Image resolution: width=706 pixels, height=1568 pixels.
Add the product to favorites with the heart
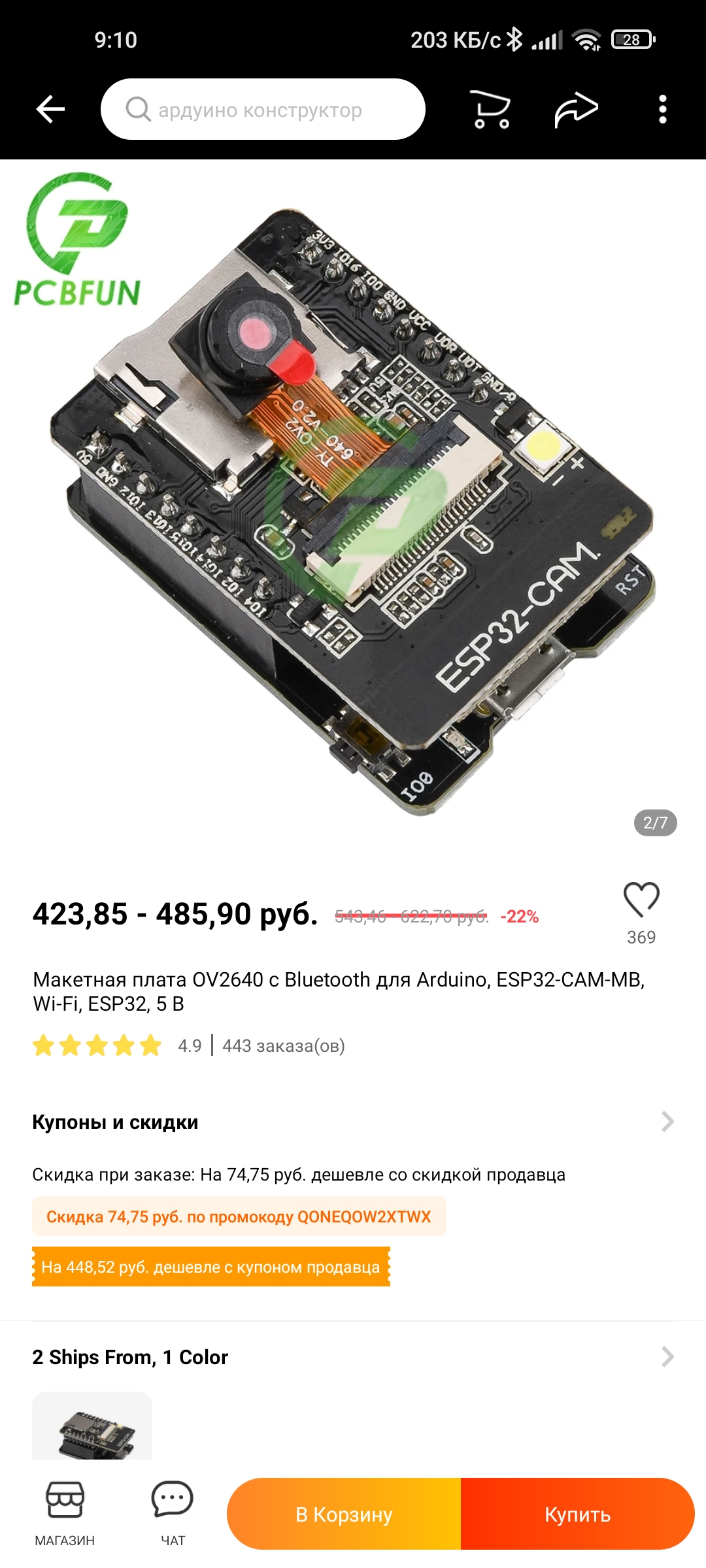tap(641, 900)
